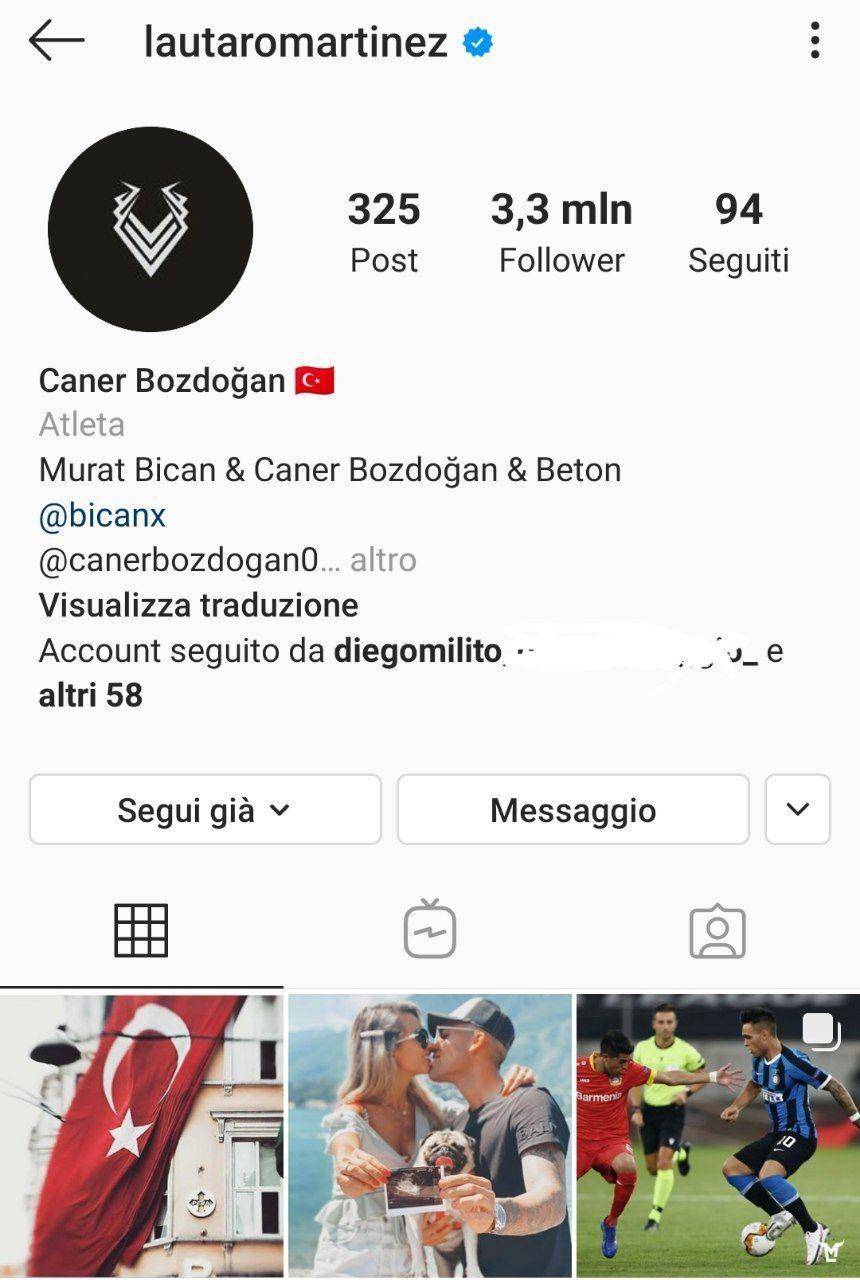Screen dimensions: 860x1280
Task: Open the 94 Seguiti list
Action: [x=738, y=232]
